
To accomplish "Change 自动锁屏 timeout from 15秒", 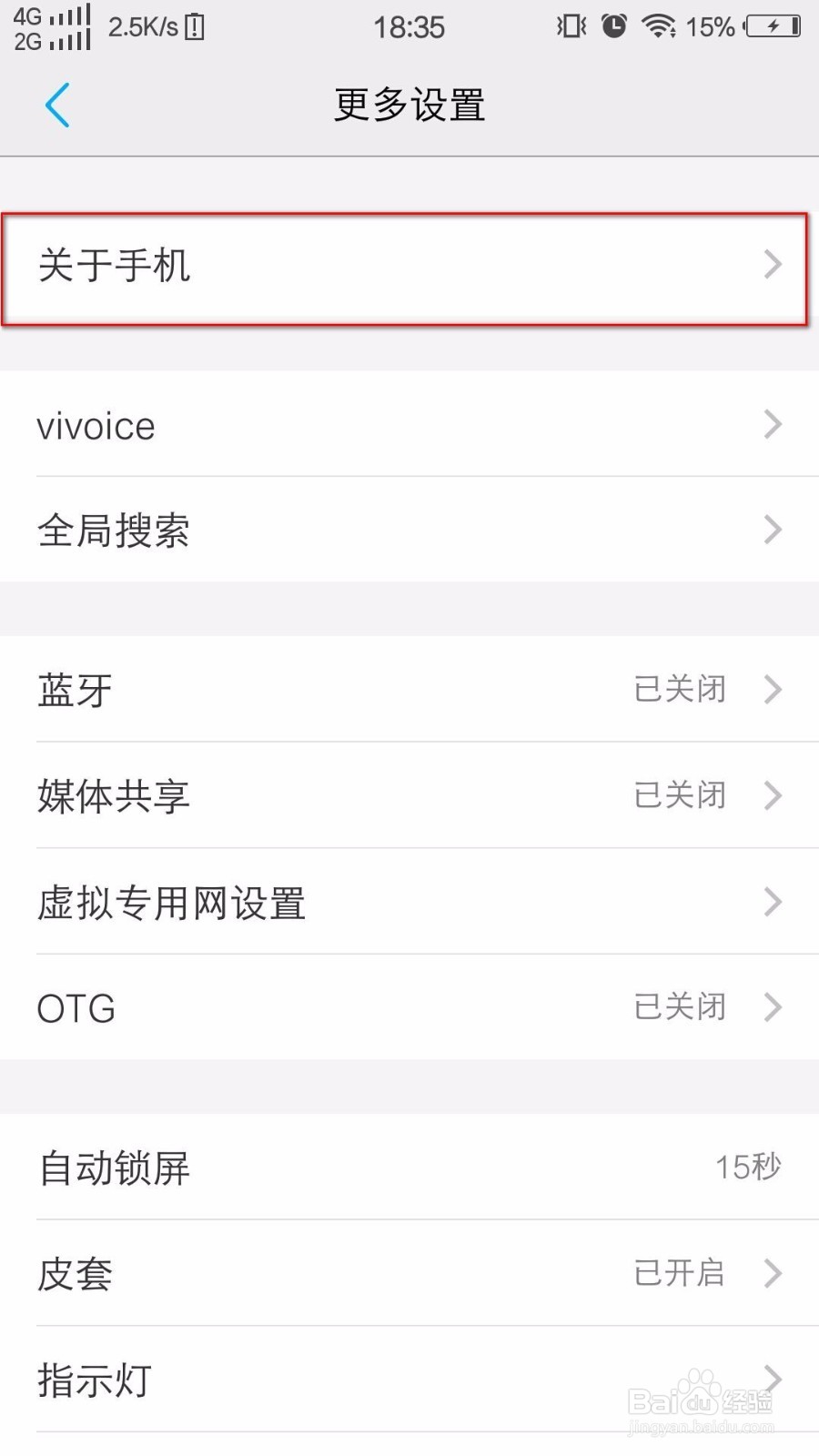I will [x=409, y=1168].
